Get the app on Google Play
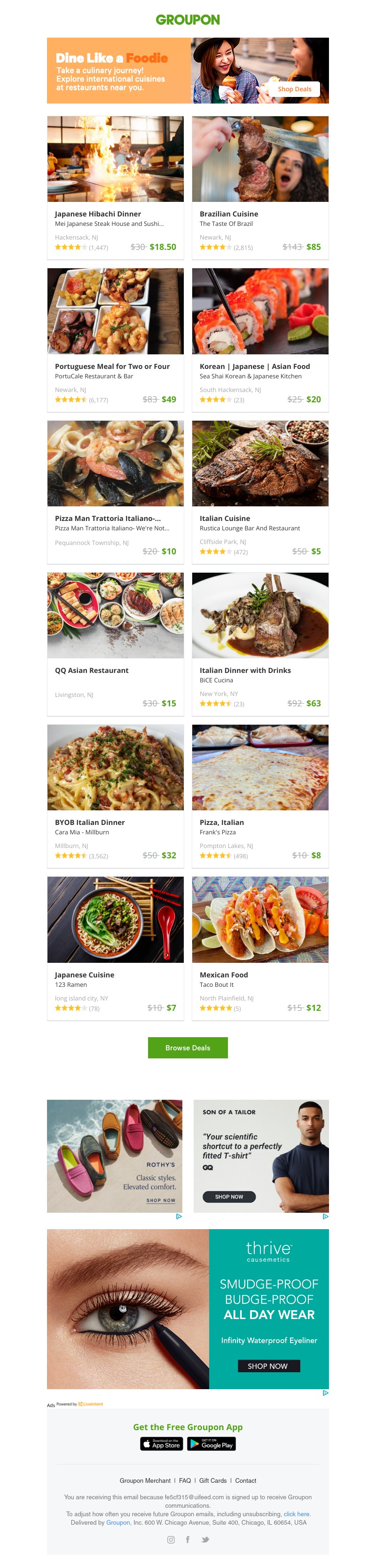 [211, 1444]
